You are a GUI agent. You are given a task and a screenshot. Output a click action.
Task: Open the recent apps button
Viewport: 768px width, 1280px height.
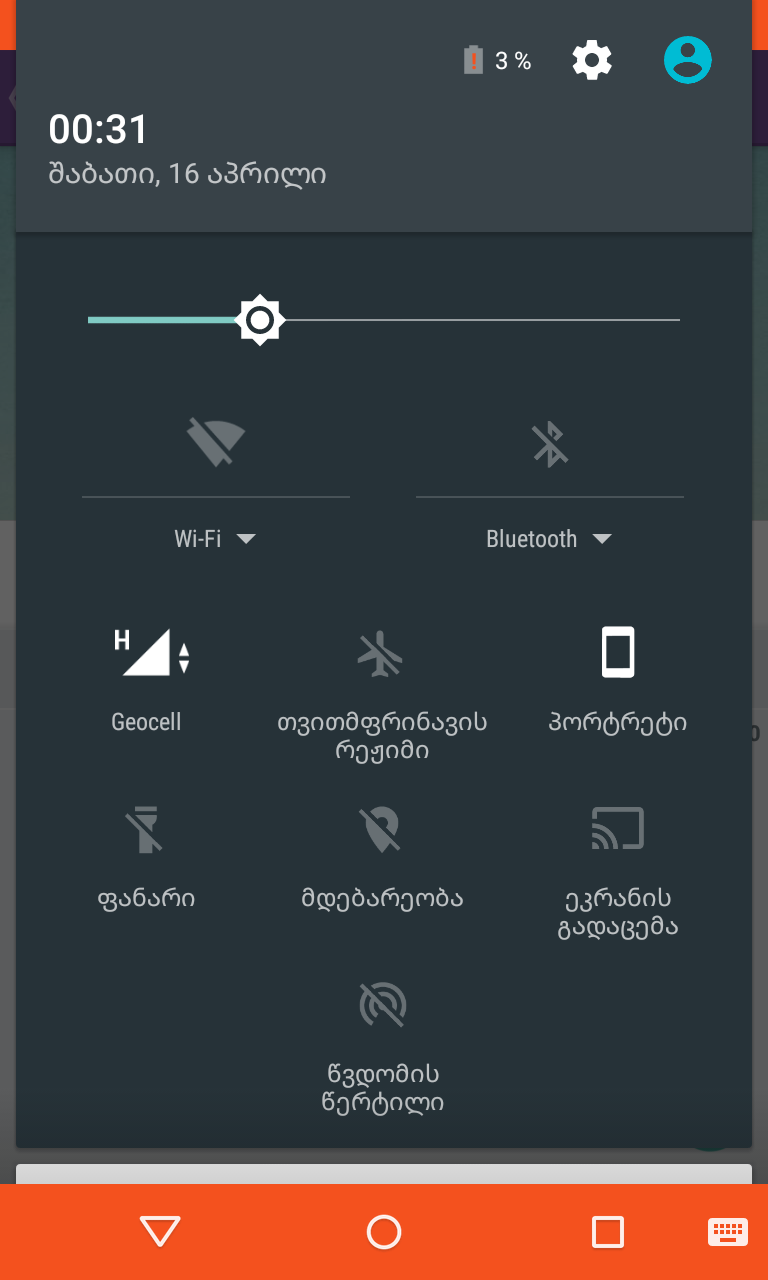(607, 1232)
